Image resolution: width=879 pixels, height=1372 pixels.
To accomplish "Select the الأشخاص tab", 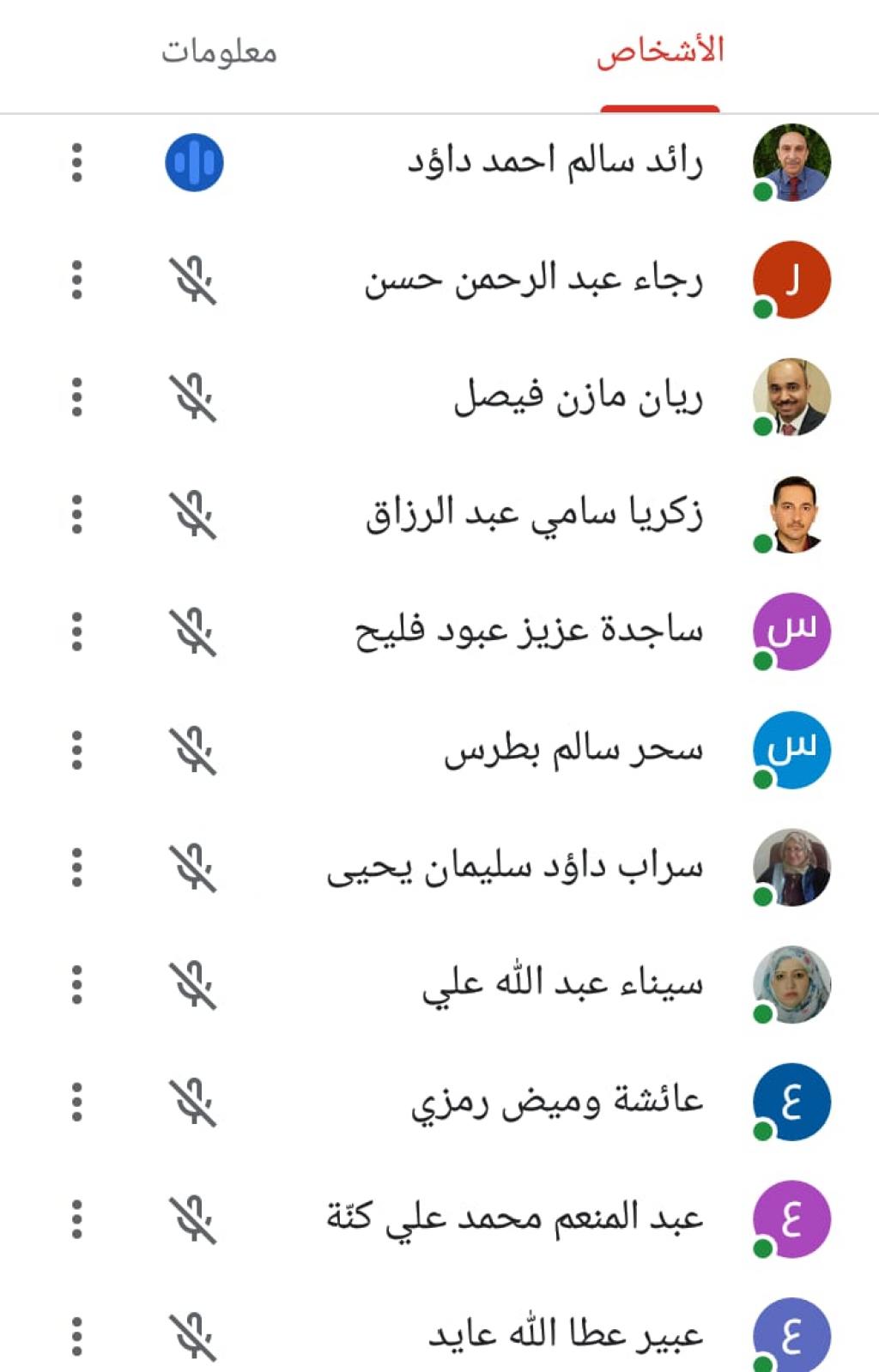I will [x=660, y=52].
